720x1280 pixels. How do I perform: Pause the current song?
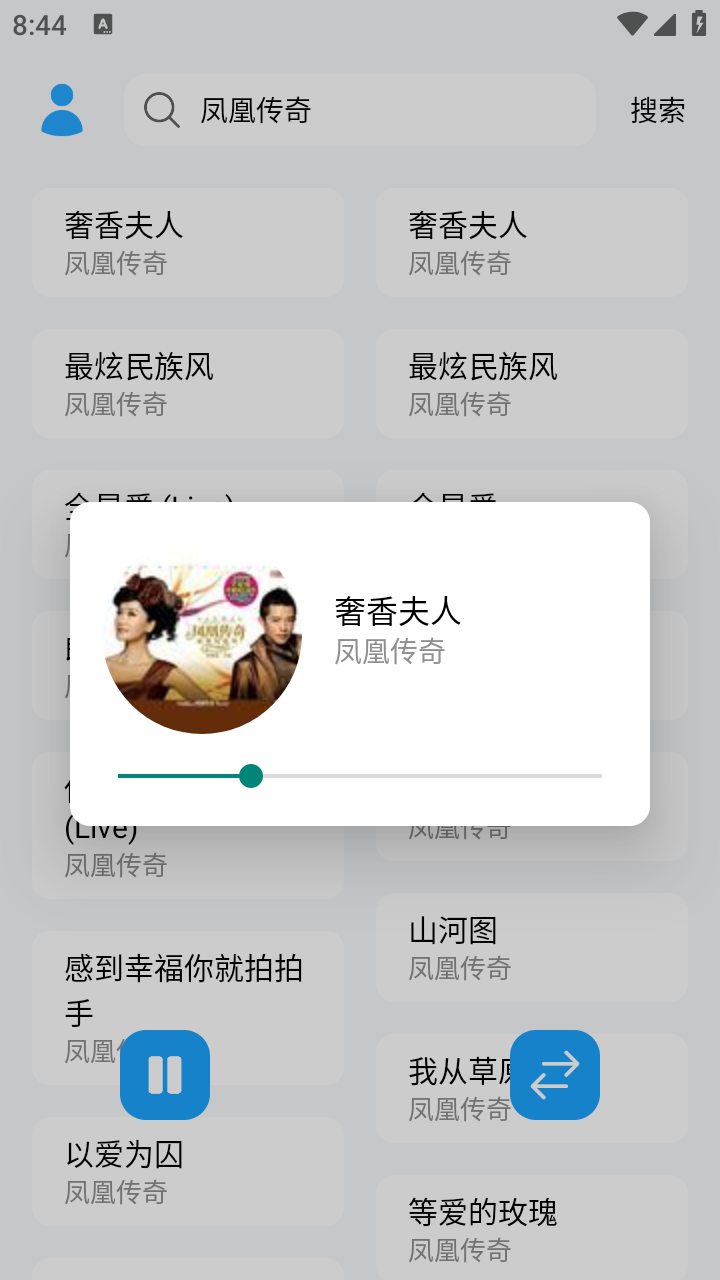click(x=165, y=1075)
